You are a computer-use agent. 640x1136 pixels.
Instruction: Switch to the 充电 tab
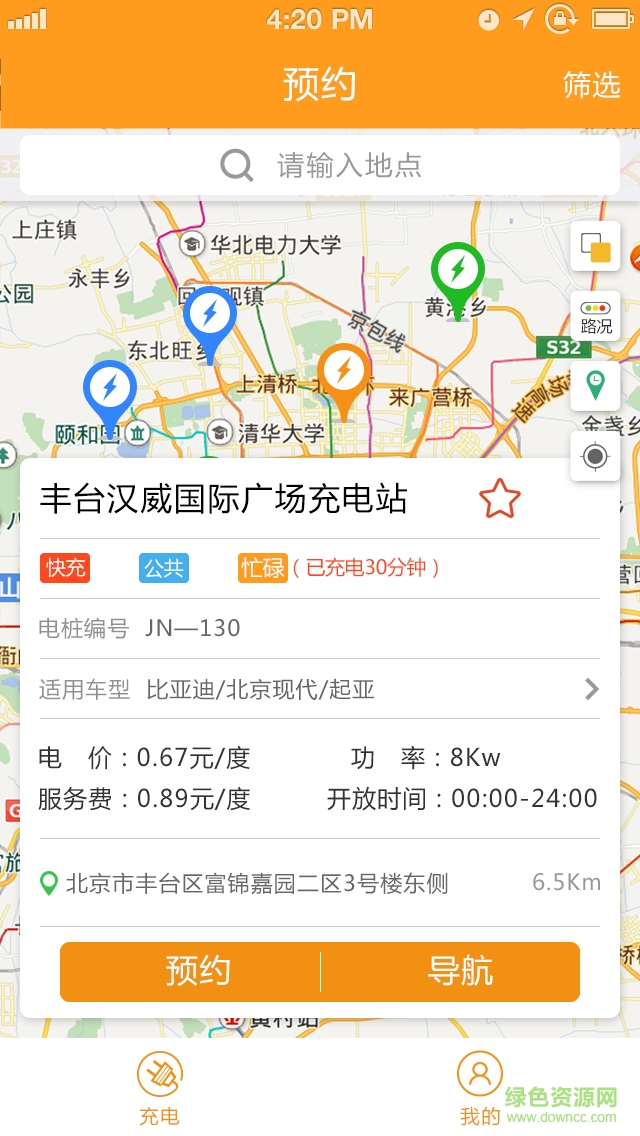pos(160,1088)
